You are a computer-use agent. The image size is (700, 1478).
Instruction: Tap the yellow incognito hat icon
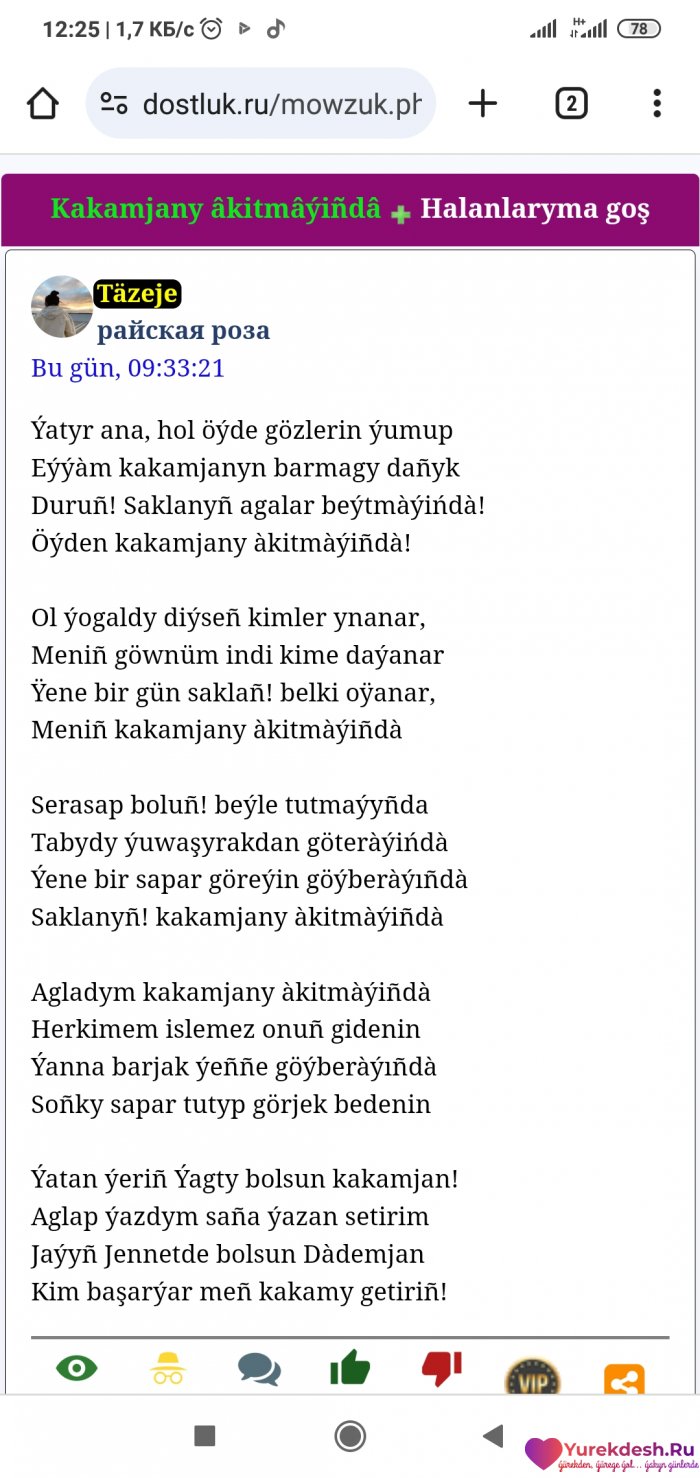pyautogui.click(x=168, y=1369)
